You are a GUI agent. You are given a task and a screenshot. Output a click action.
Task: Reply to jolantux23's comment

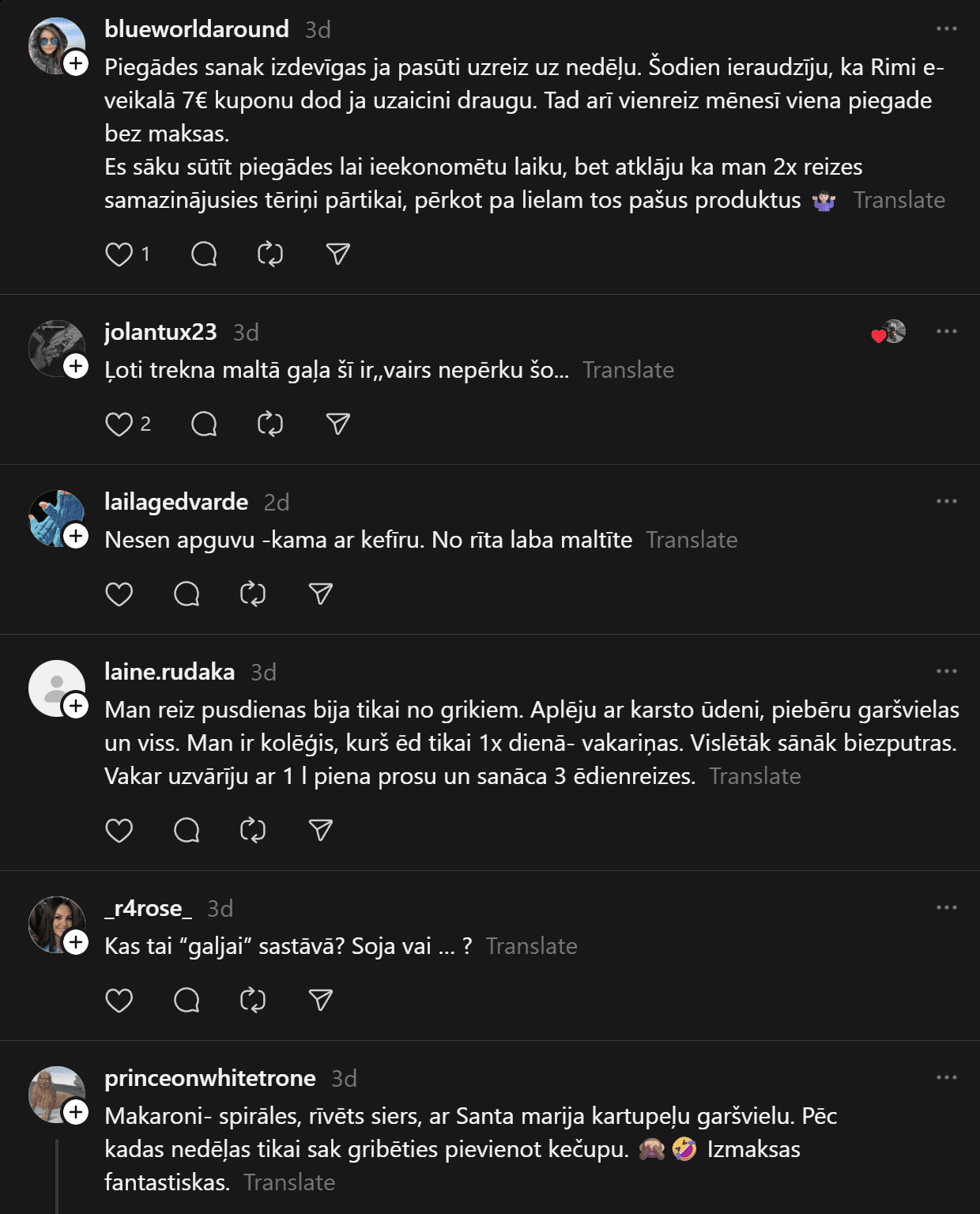204,424
